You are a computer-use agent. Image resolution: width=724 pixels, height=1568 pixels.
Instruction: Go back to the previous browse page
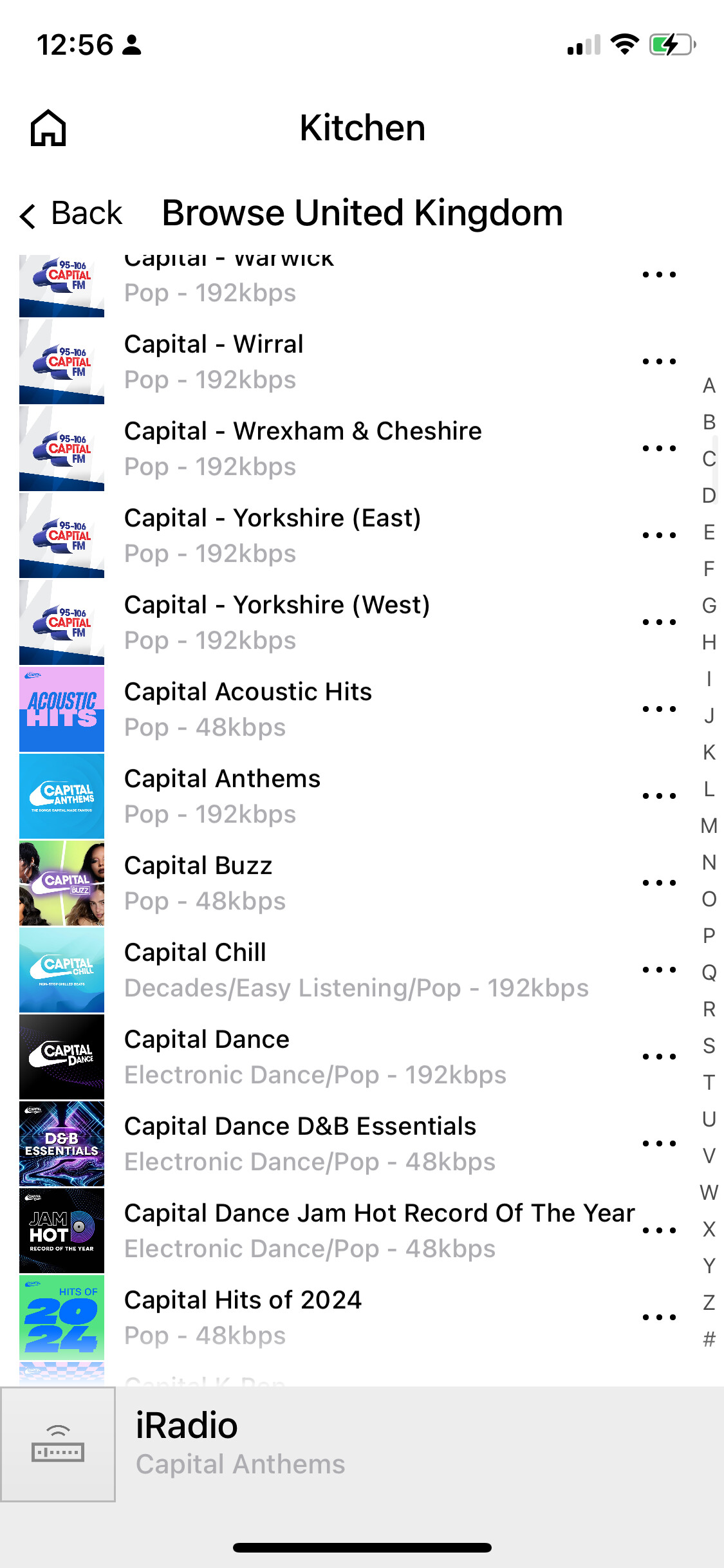[x=71, y=214]
